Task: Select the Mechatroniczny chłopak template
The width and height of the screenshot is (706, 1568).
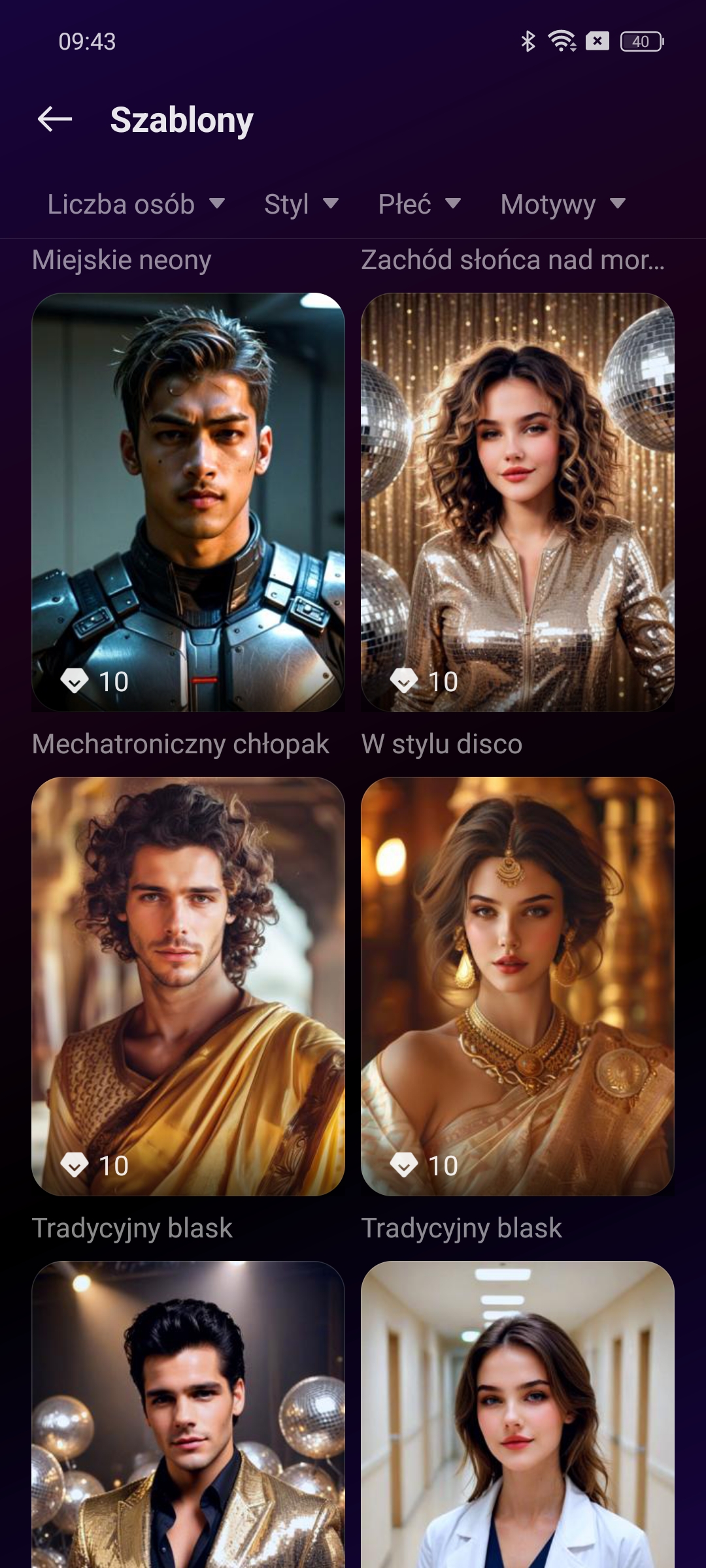Action: click(x=188, y=502)
